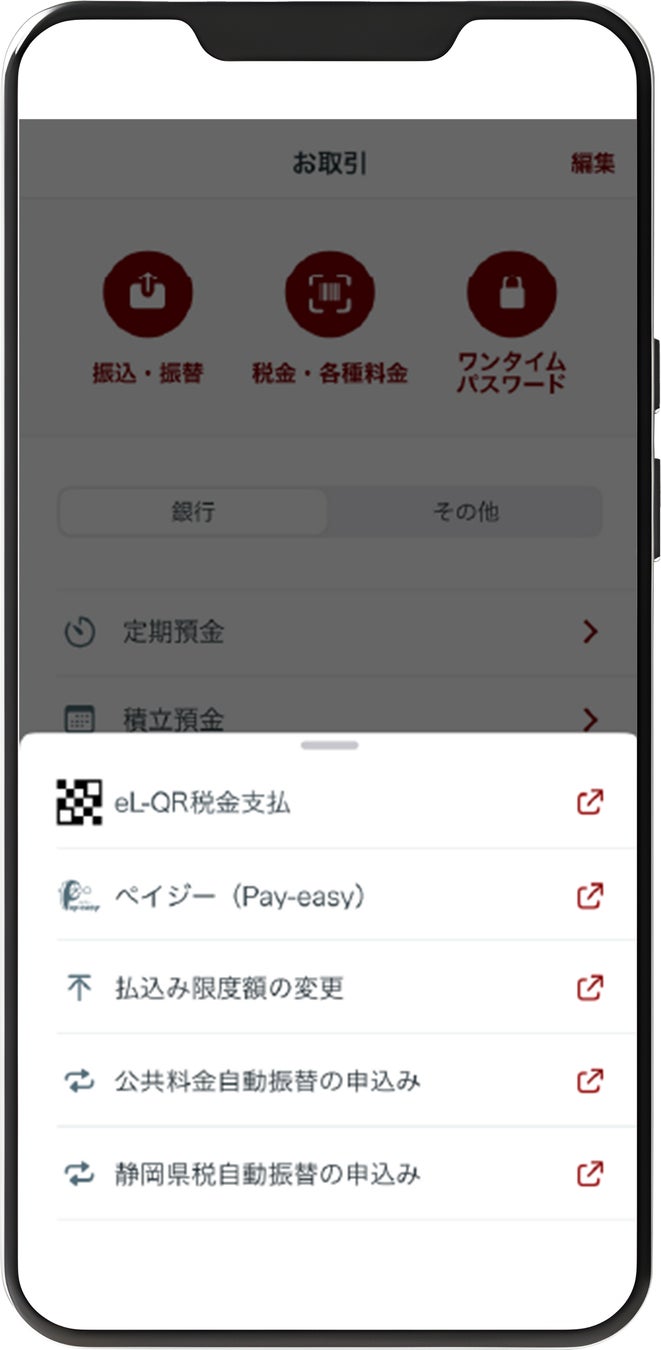
Task: Tap the bottom sheet drag handle
Action: (x=329, y=745)
